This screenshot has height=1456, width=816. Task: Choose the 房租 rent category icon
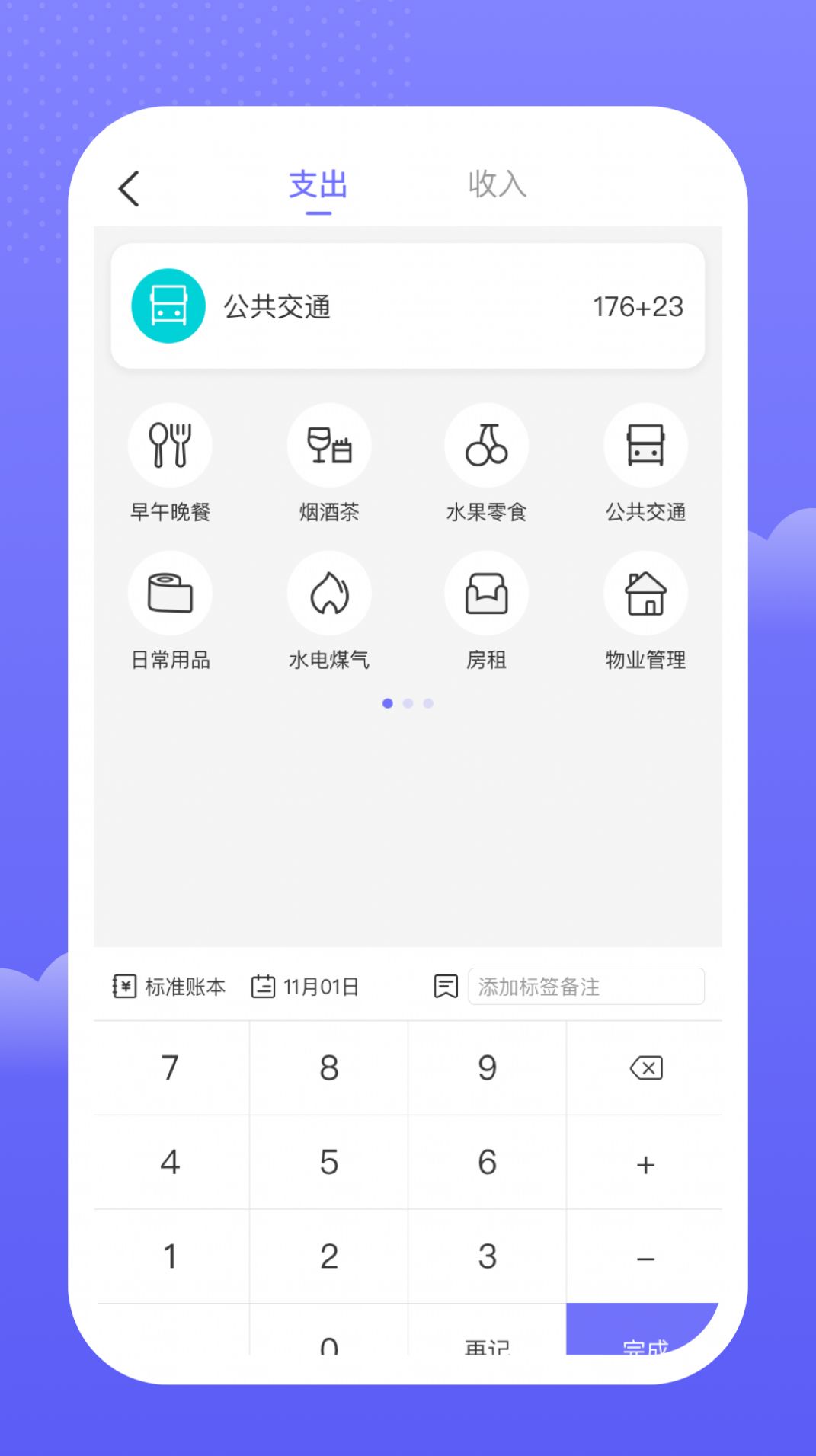coord(487,593)
